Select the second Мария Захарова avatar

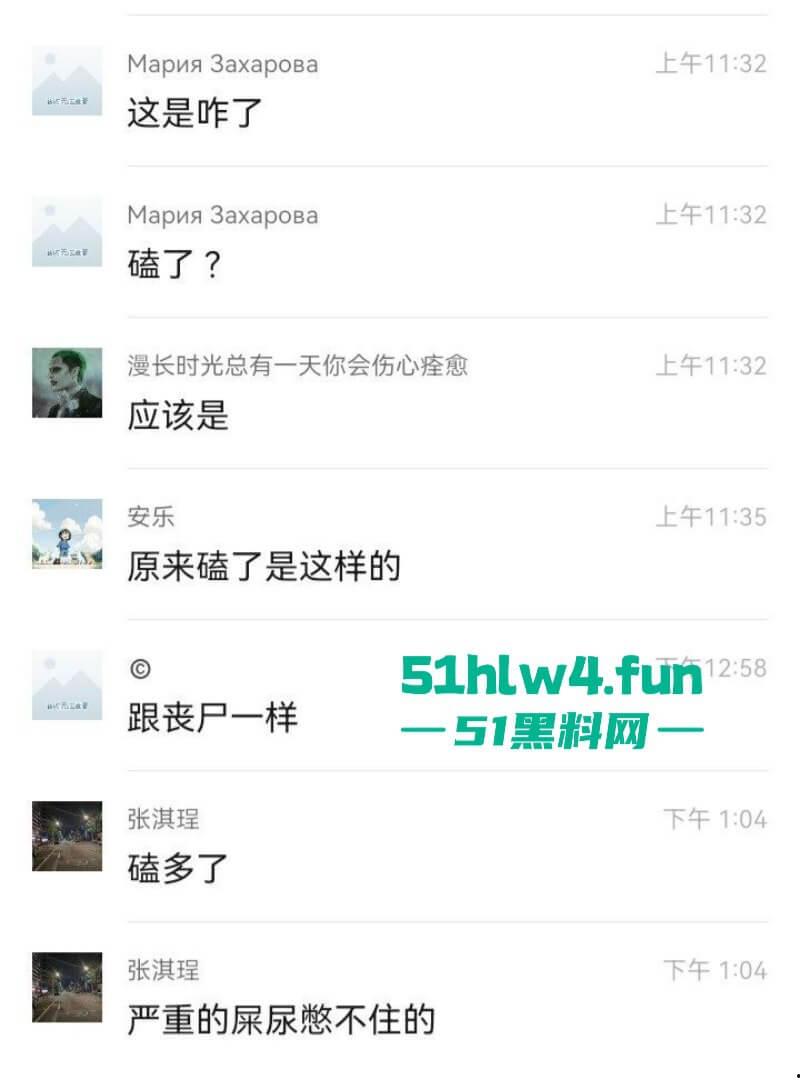pos(66,231)
